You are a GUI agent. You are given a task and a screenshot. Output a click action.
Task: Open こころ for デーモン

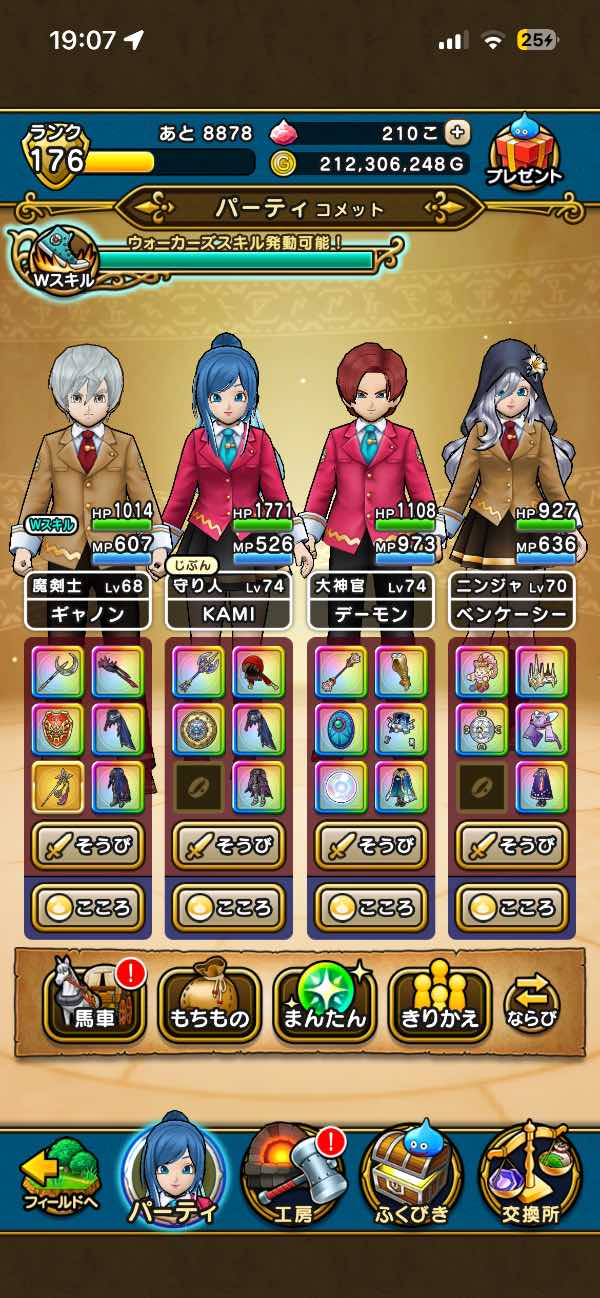[x=370, y=907]
